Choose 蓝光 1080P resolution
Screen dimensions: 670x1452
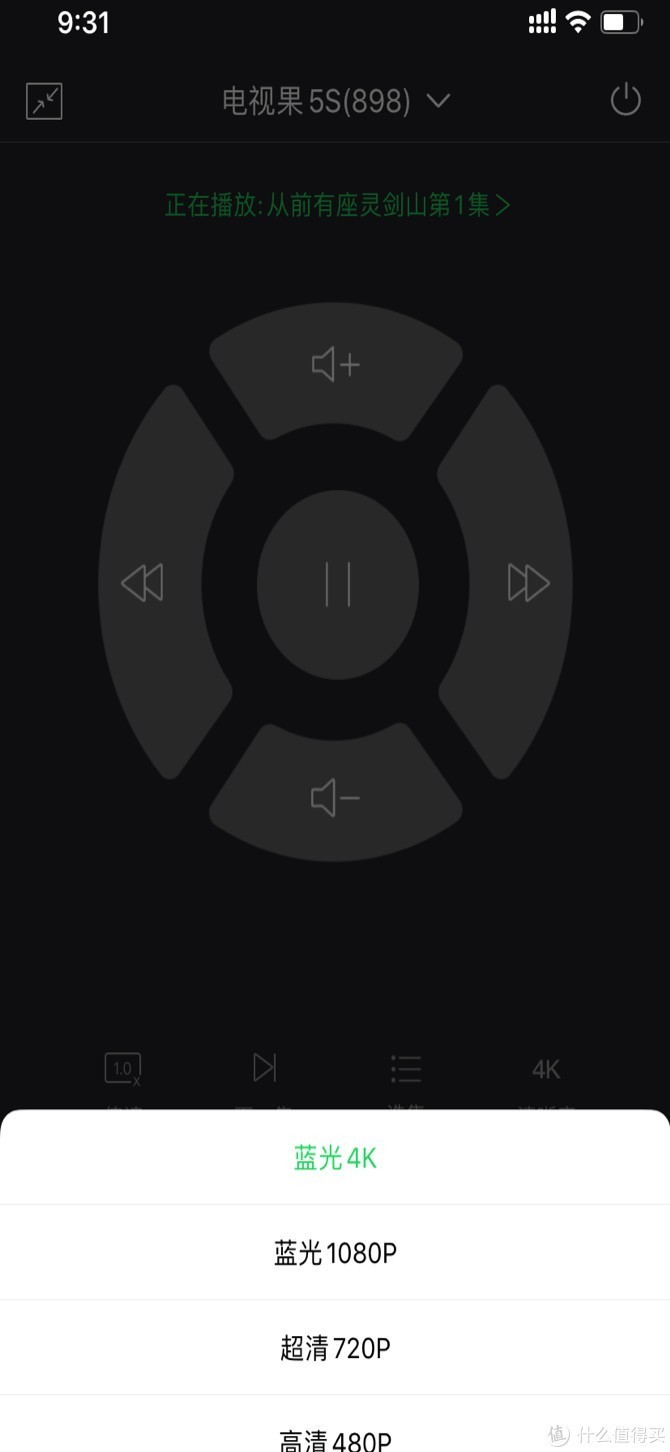(x=335, y=1252)
